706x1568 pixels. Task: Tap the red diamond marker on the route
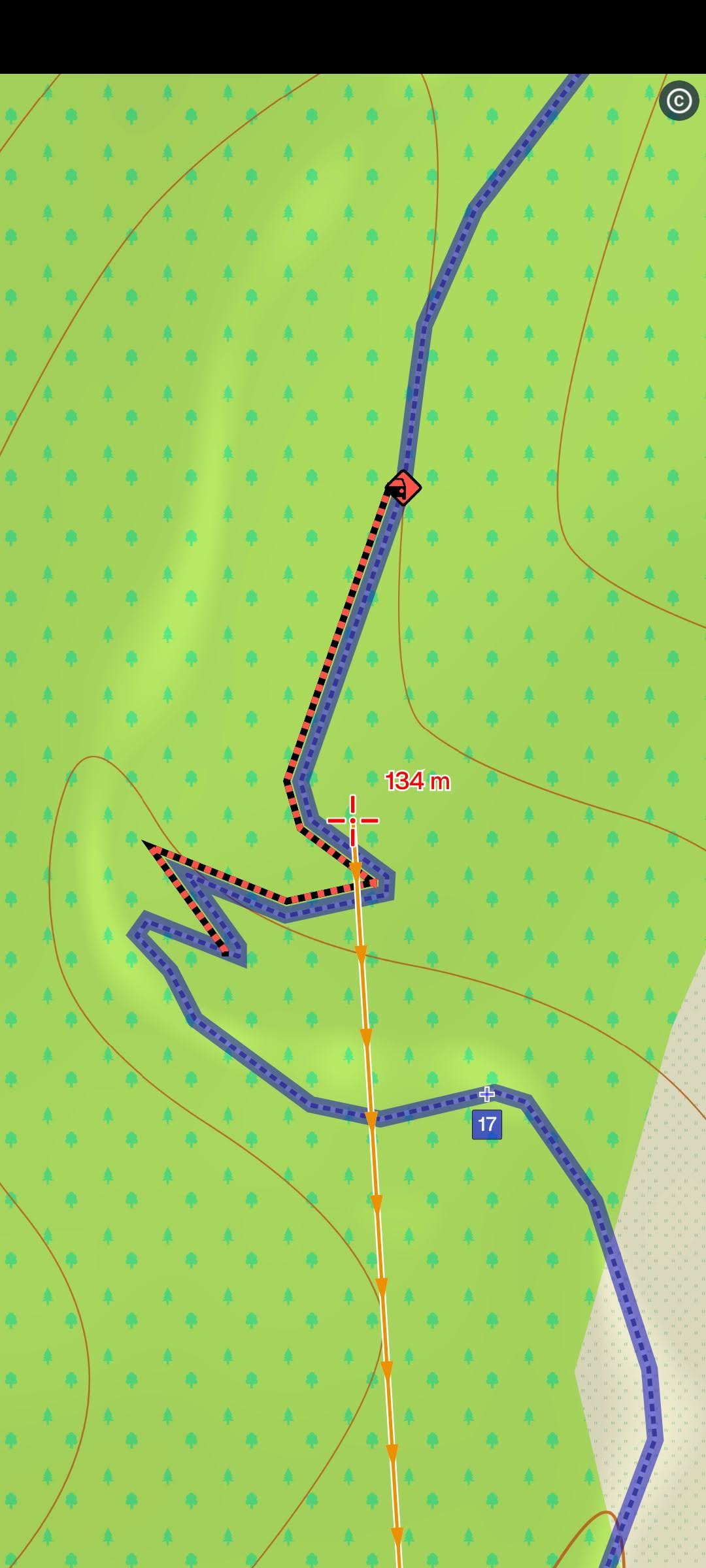pos(403,487)
